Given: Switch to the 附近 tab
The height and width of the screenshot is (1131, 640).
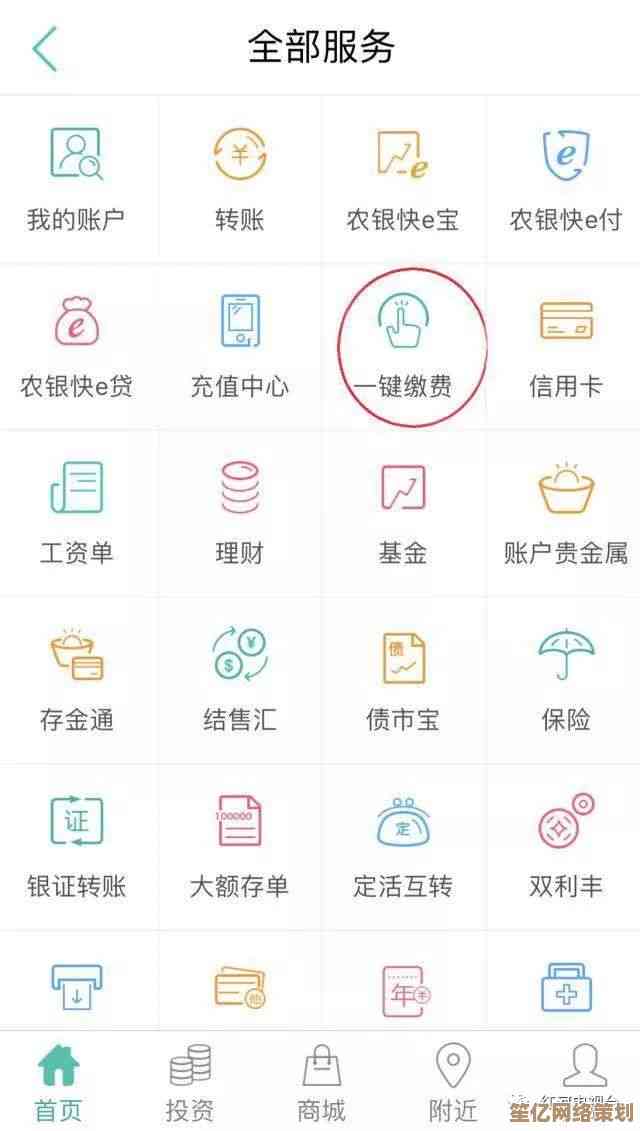Looking at the screenshot, I should (453, 1082).
